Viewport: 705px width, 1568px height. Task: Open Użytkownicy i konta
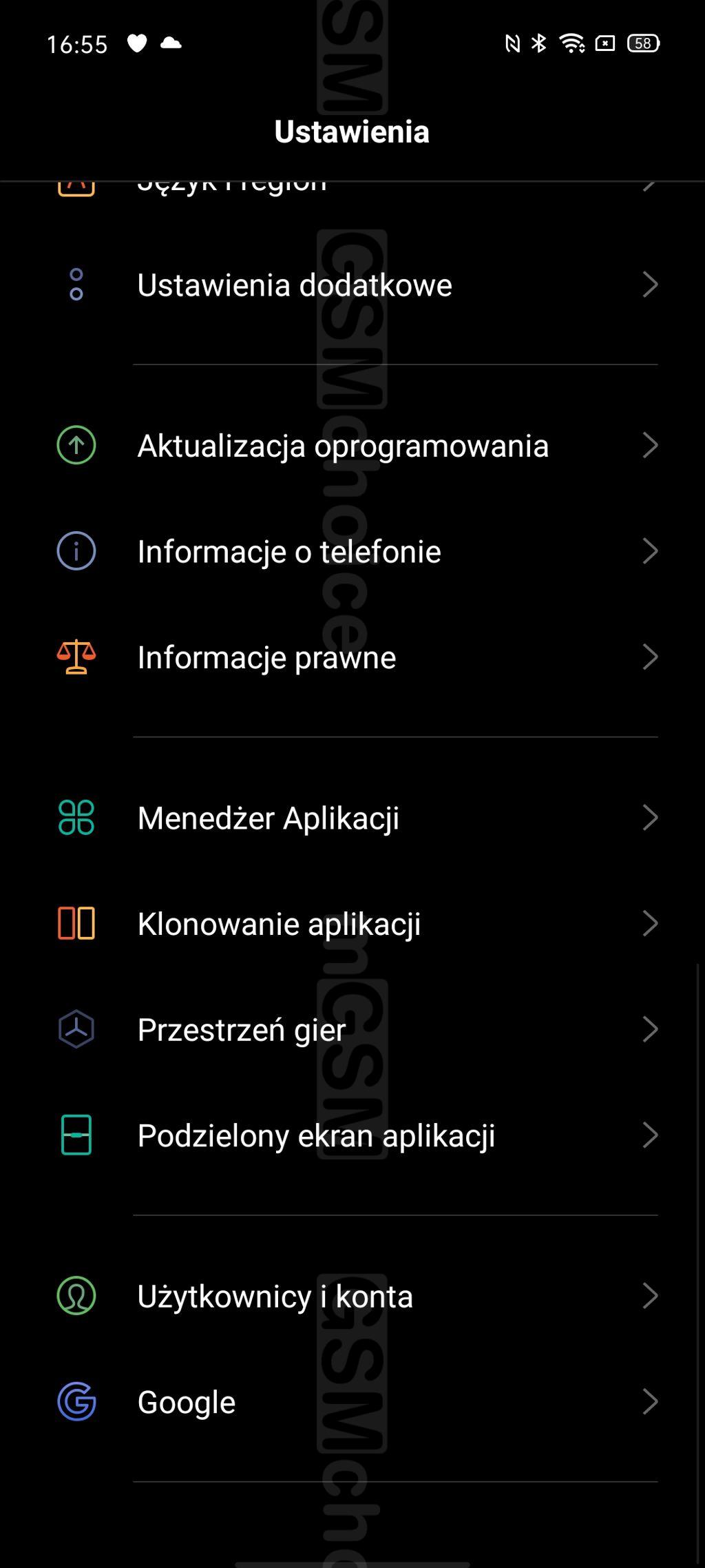point(275,1297)
